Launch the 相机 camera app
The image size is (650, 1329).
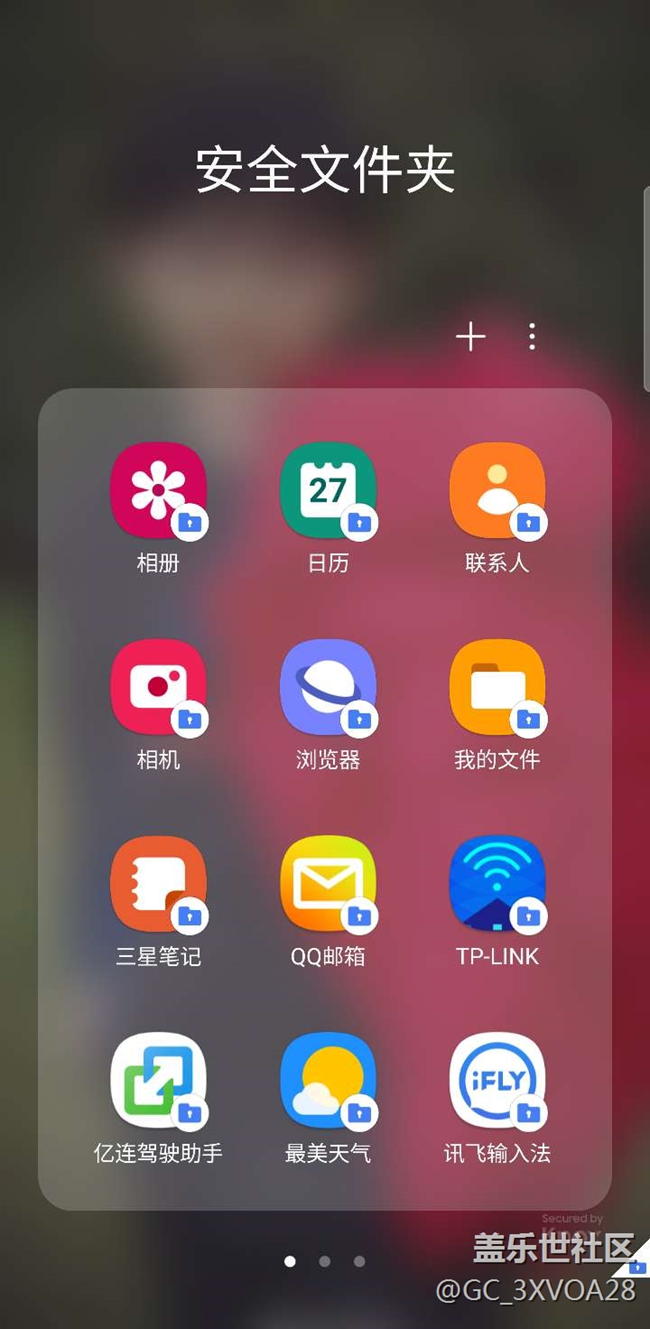pyautogui.click(x=158, y=687)
